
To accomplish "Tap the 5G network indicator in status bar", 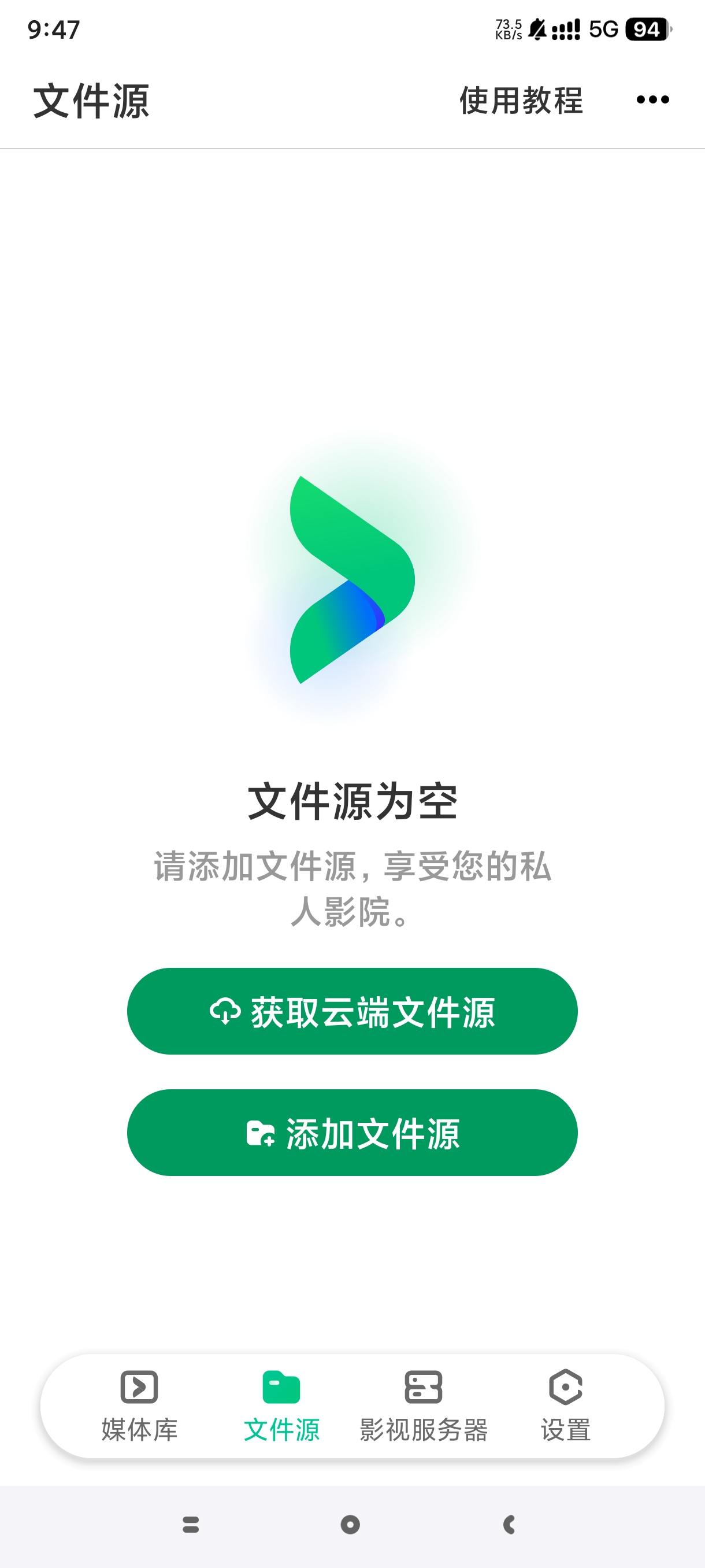I will (x=604, y=27).
